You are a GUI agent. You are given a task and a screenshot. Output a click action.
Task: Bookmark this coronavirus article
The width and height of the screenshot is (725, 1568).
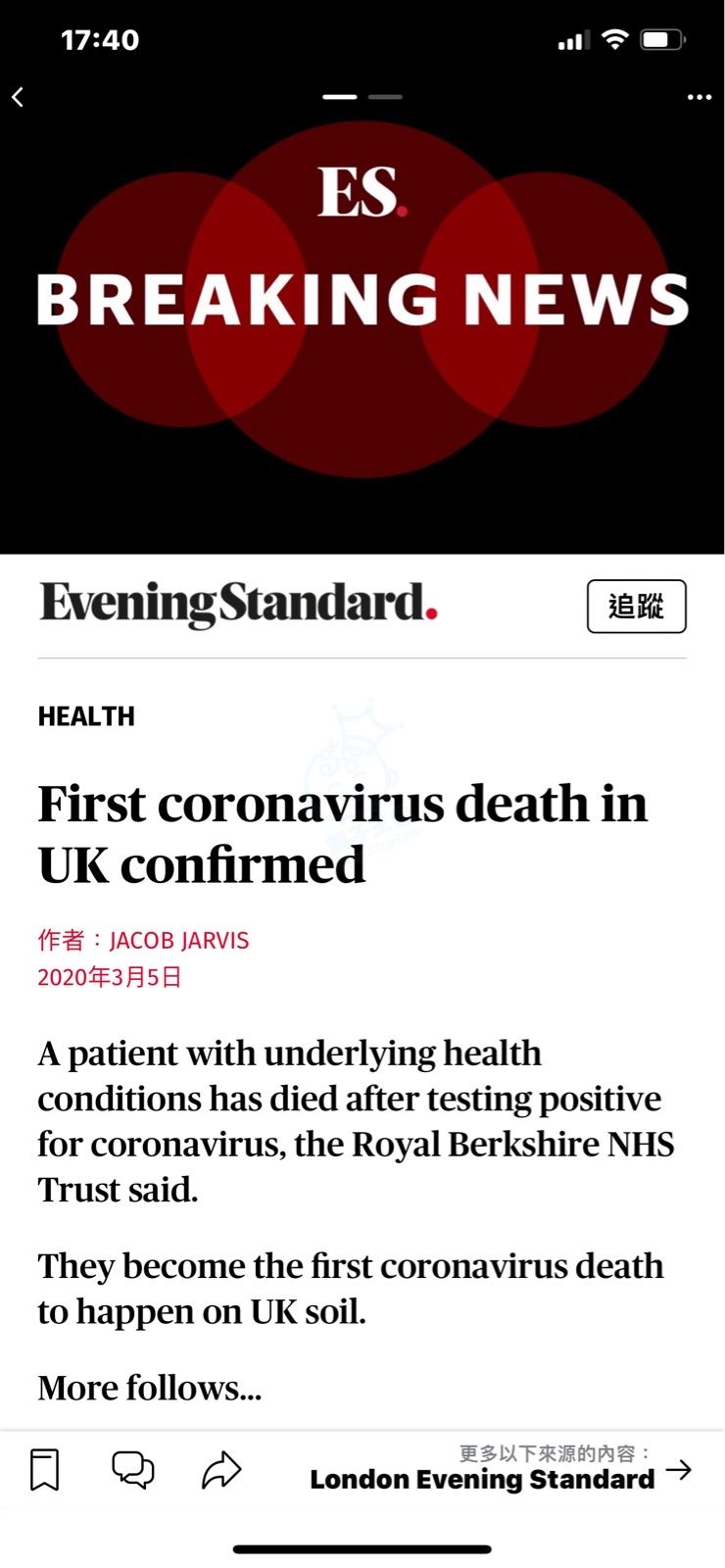44,1470
